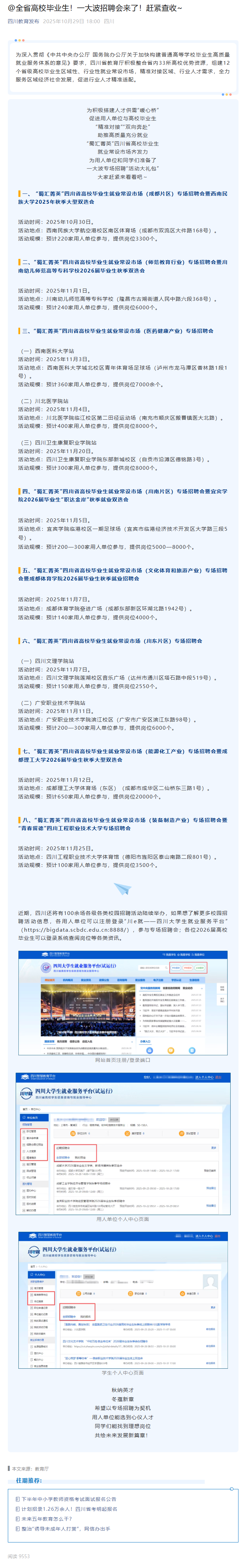Open the 四川教育发布 account page
Viewport: 247px width, 1568px height.
point(23,21)
